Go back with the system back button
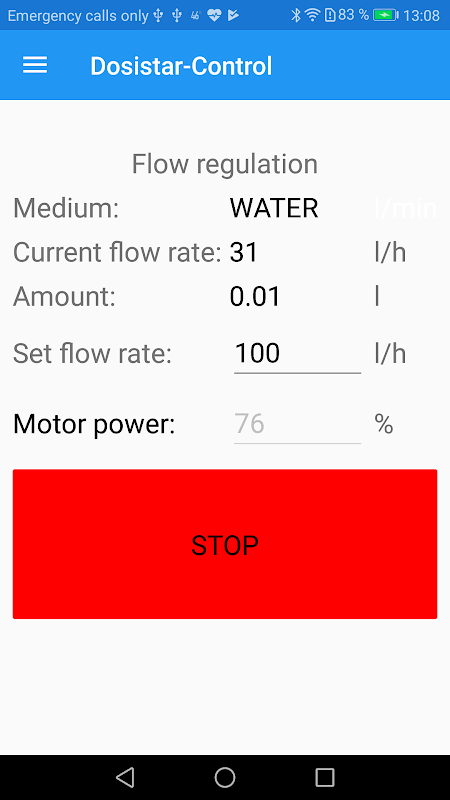 coord(125,778)
